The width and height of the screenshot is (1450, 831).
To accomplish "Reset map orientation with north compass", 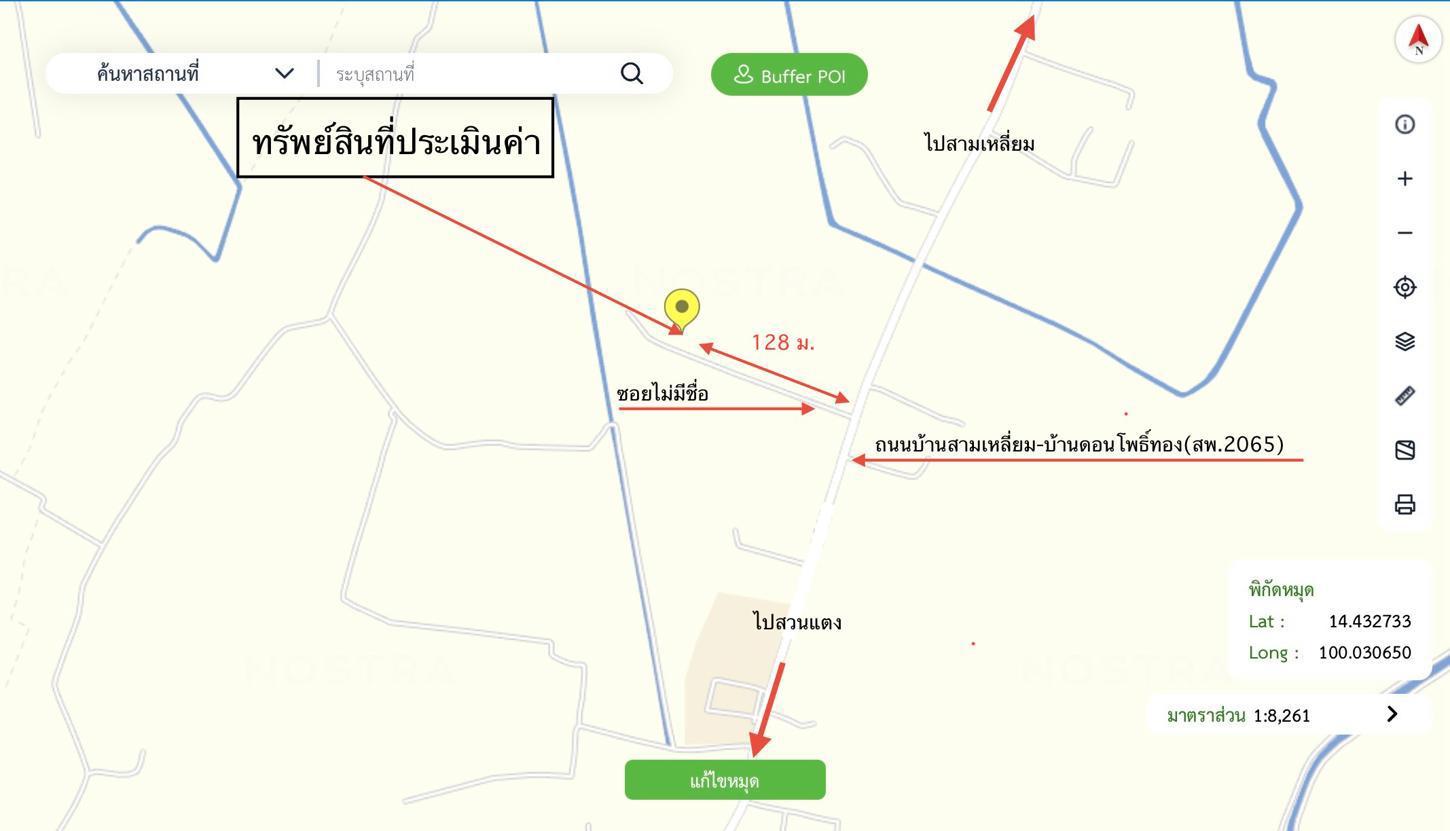I will (x=1418, y=40).
